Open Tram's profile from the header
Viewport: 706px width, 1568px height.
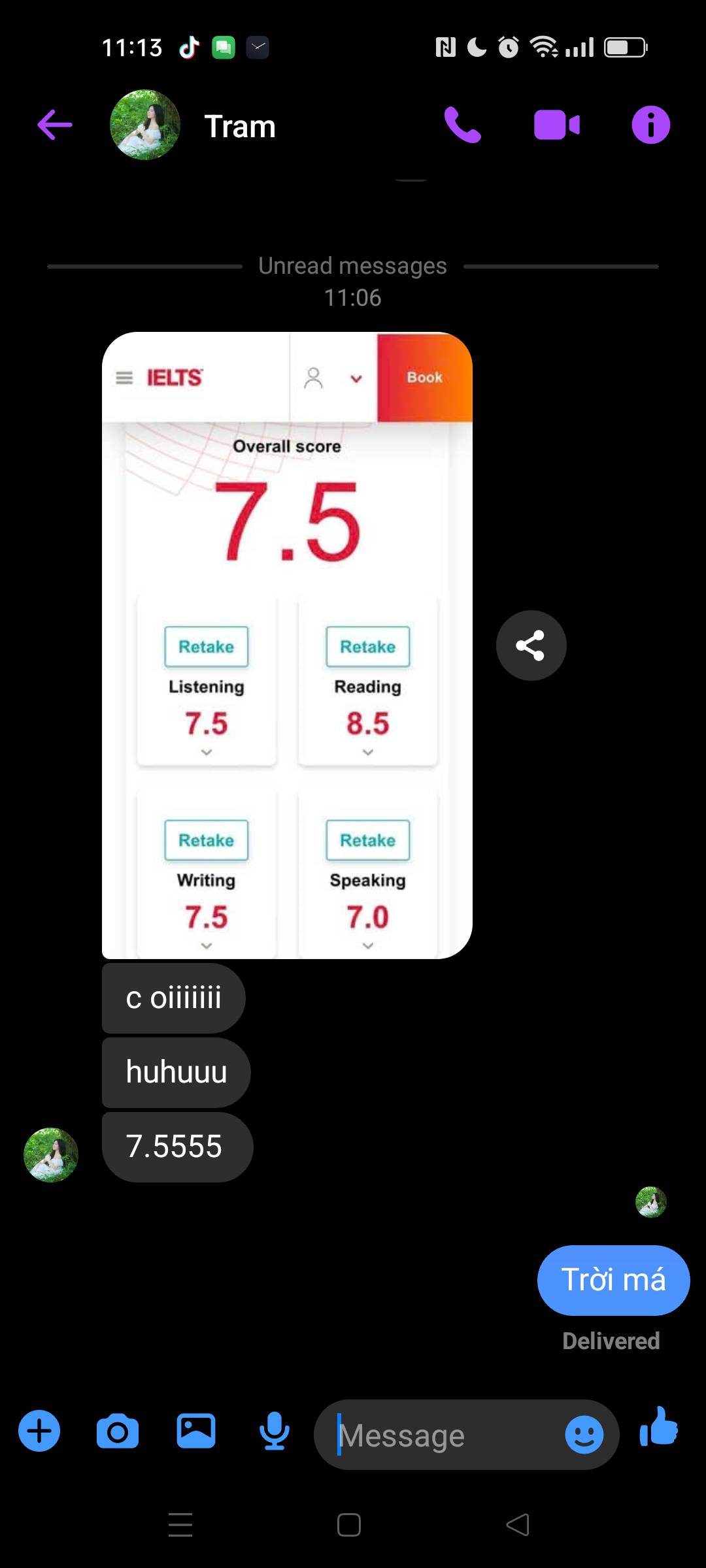239,126
